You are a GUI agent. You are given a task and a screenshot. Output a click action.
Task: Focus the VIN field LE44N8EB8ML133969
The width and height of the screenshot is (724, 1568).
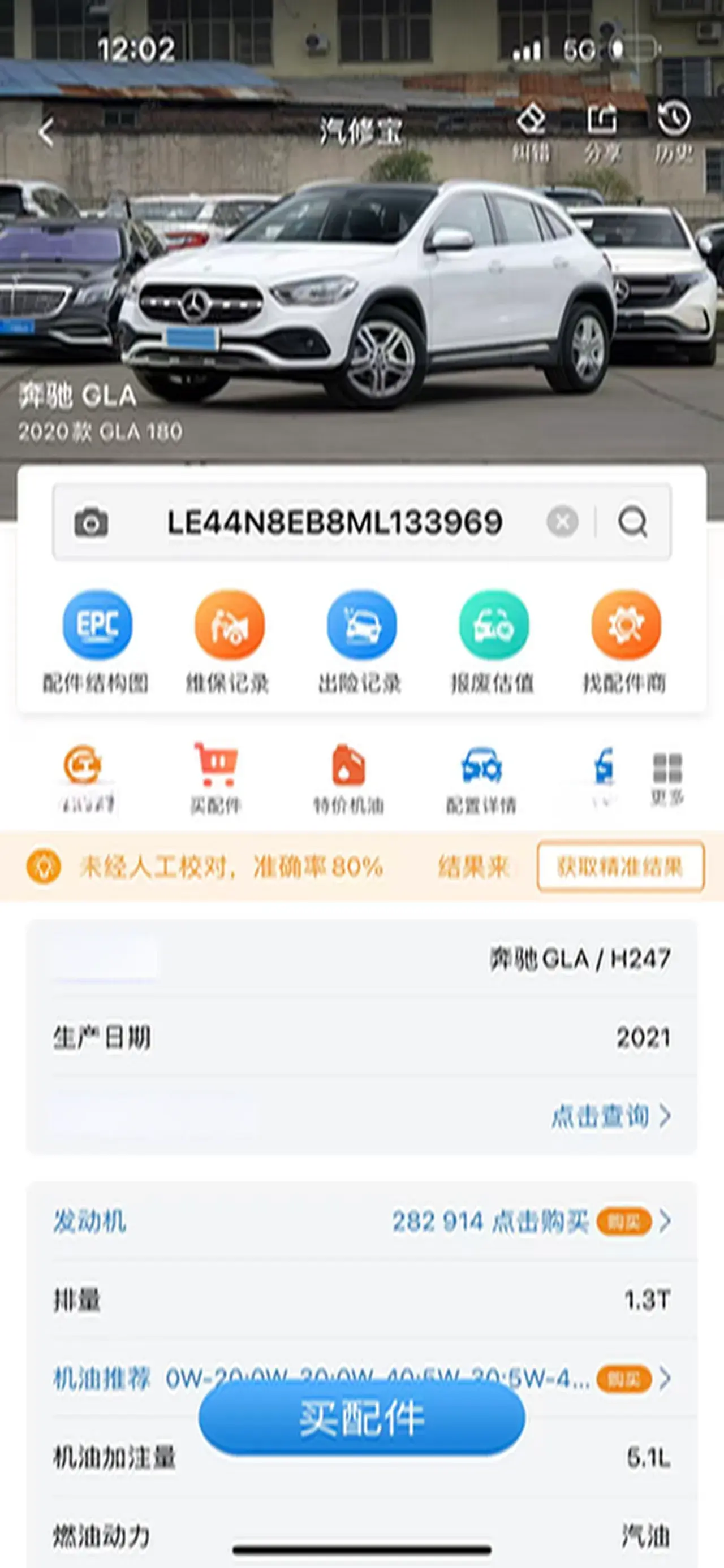pos(334,522)
